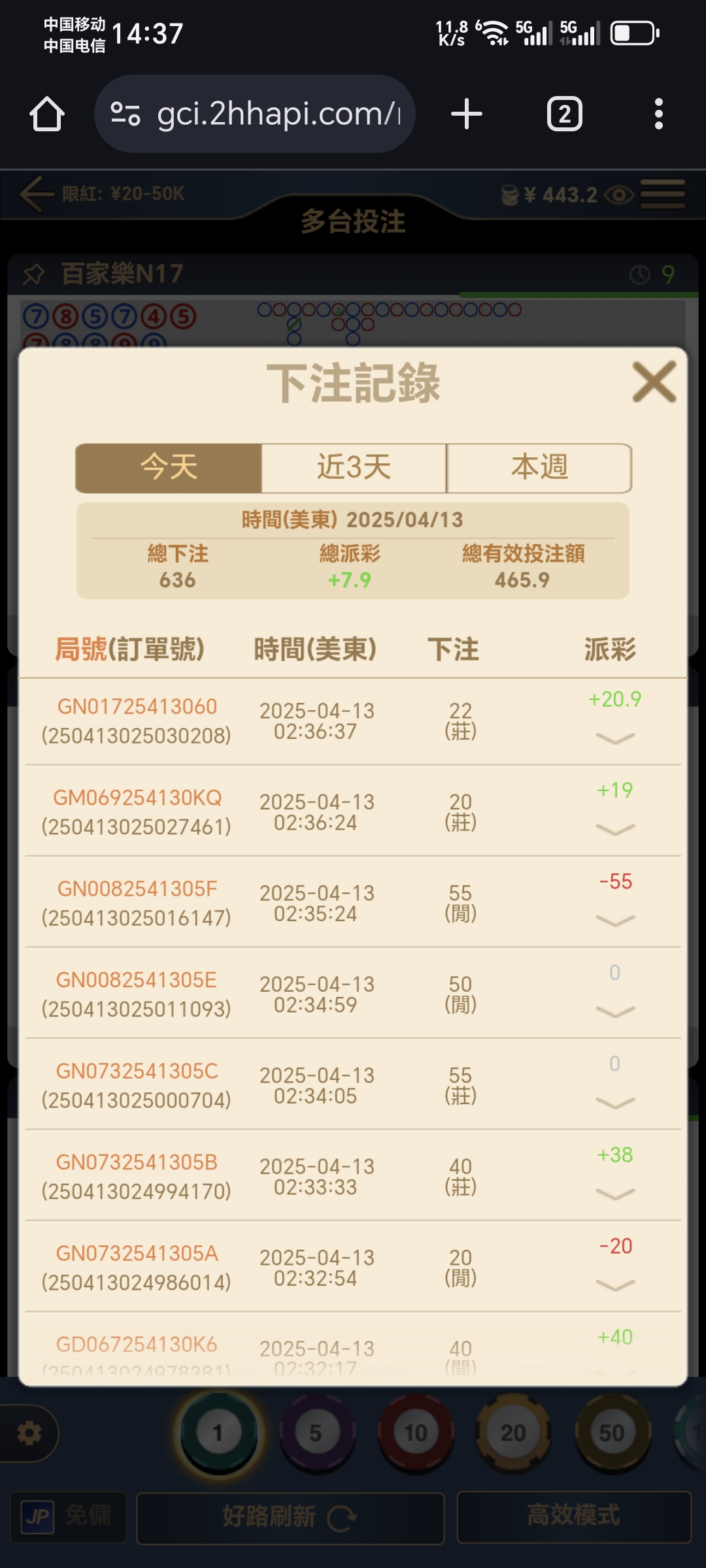Screen dimensions: 706x1568
Task: Open the browser overflow menu
Action: click(x=658, y=114)
